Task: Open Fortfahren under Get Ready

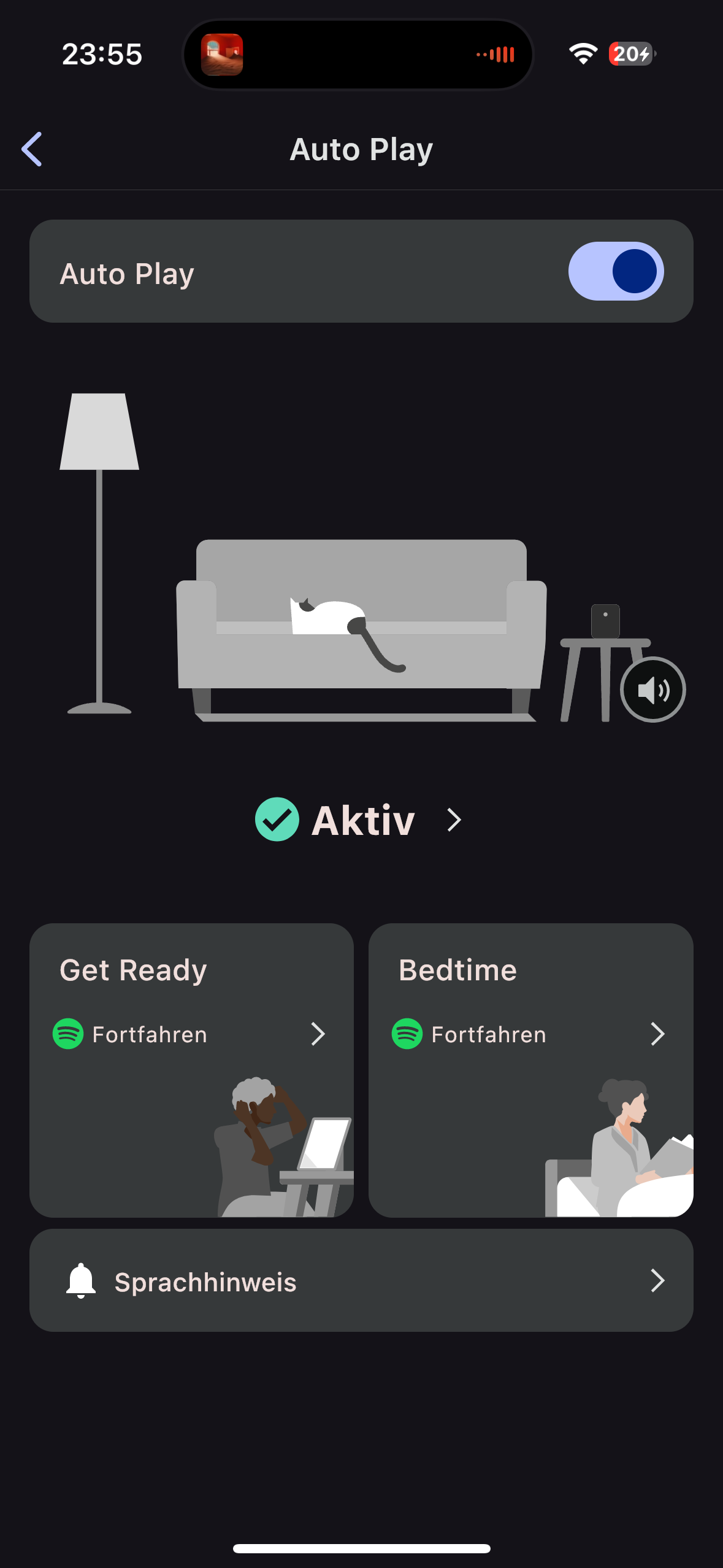Action: 190,1034
